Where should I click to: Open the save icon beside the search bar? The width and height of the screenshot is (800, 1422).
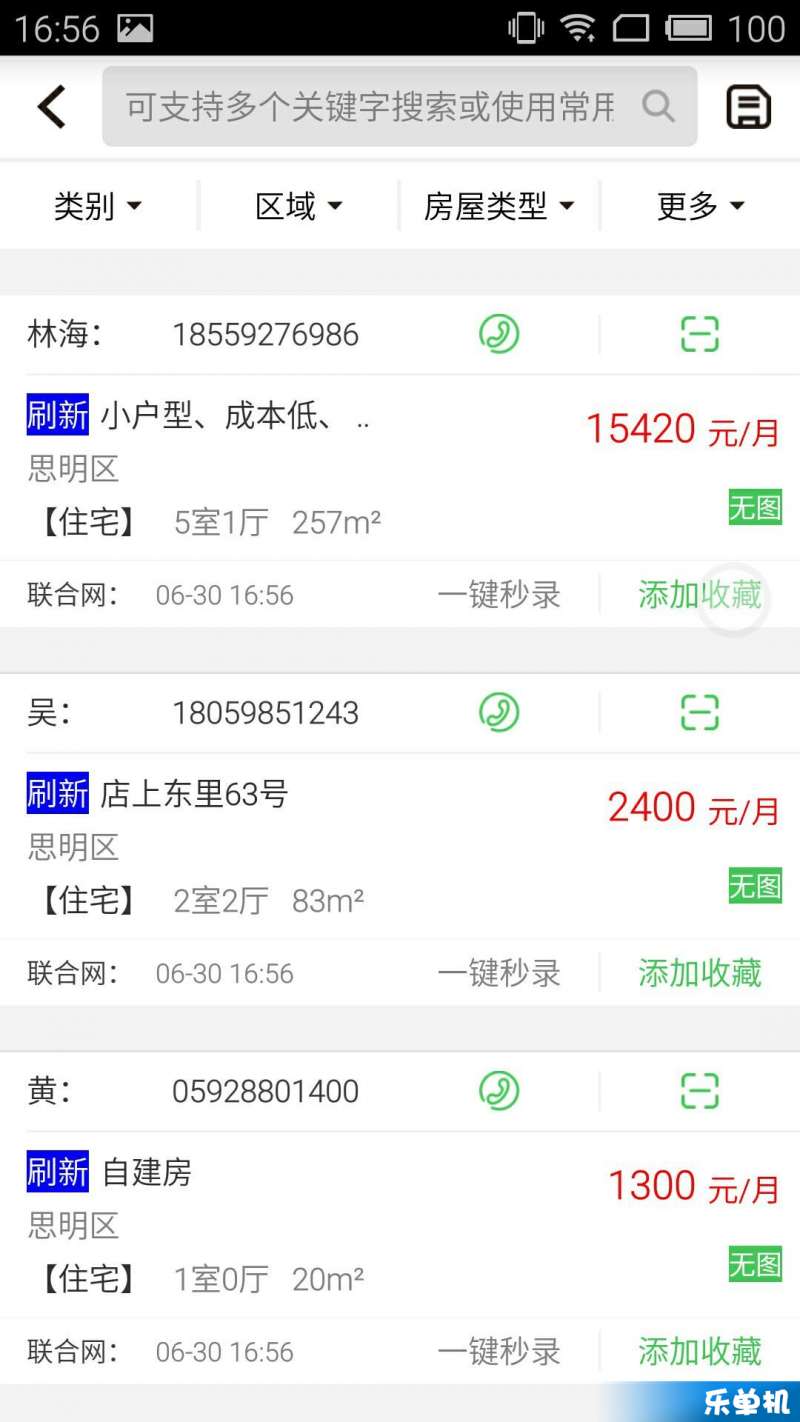(749, 107)
